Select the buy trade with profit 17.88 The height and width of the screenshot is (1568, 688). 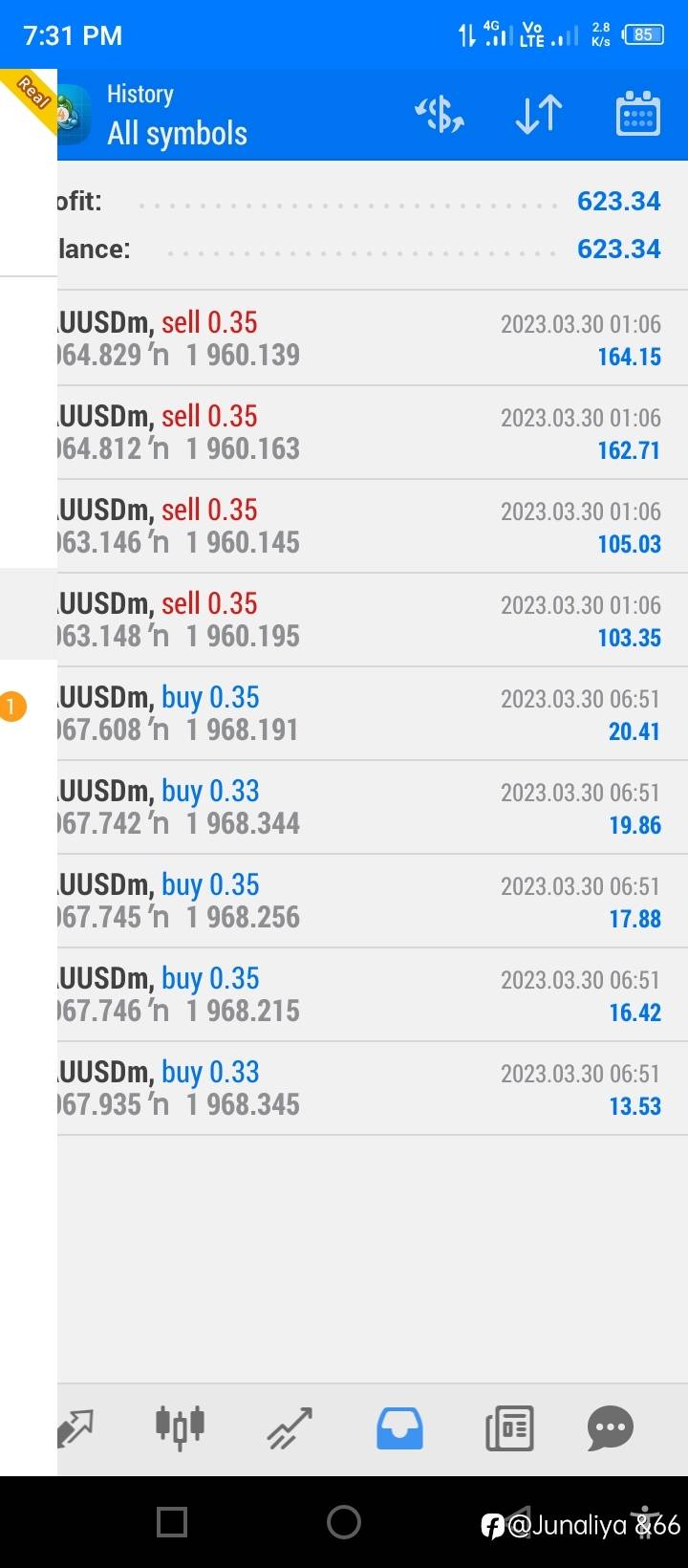click(373, 901)
